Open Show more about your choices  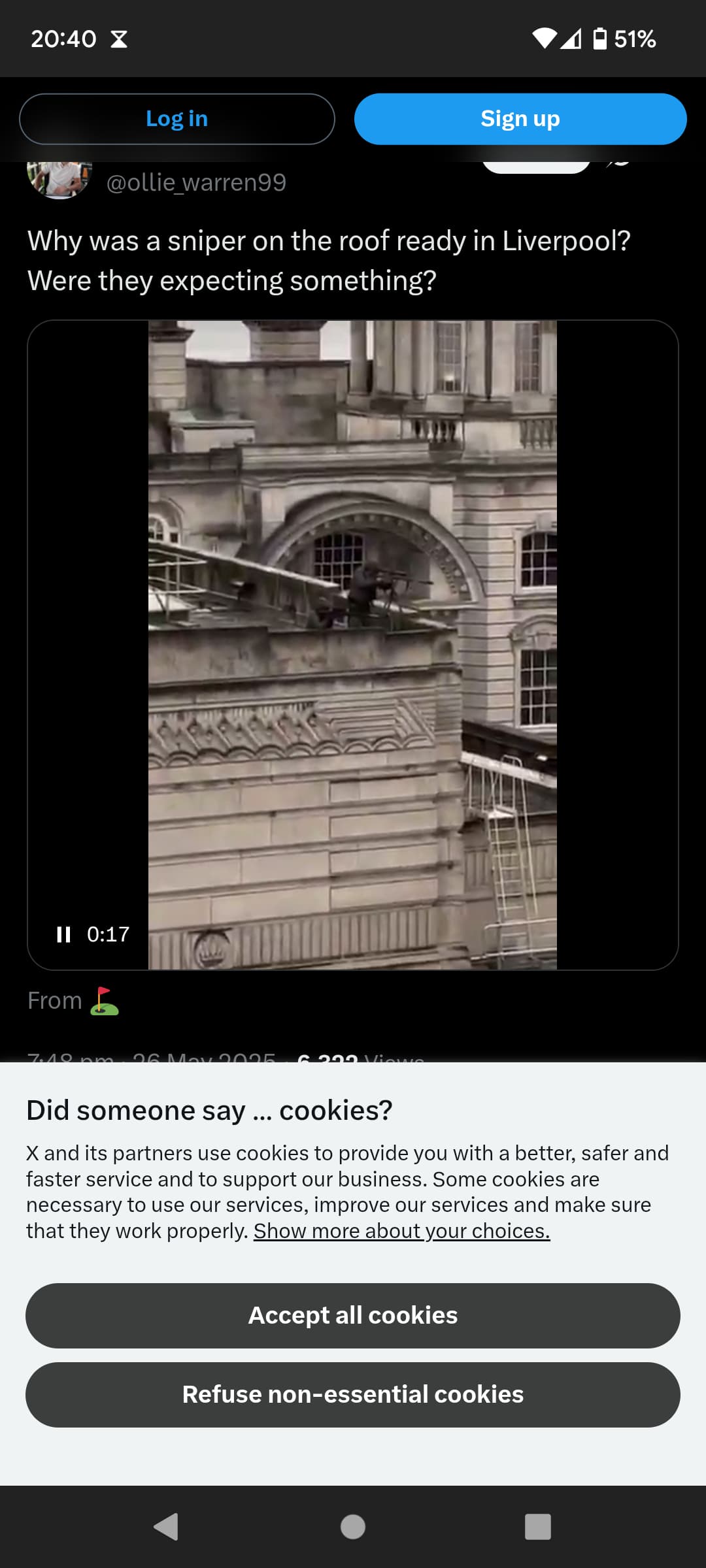[x=402, y=1231]
